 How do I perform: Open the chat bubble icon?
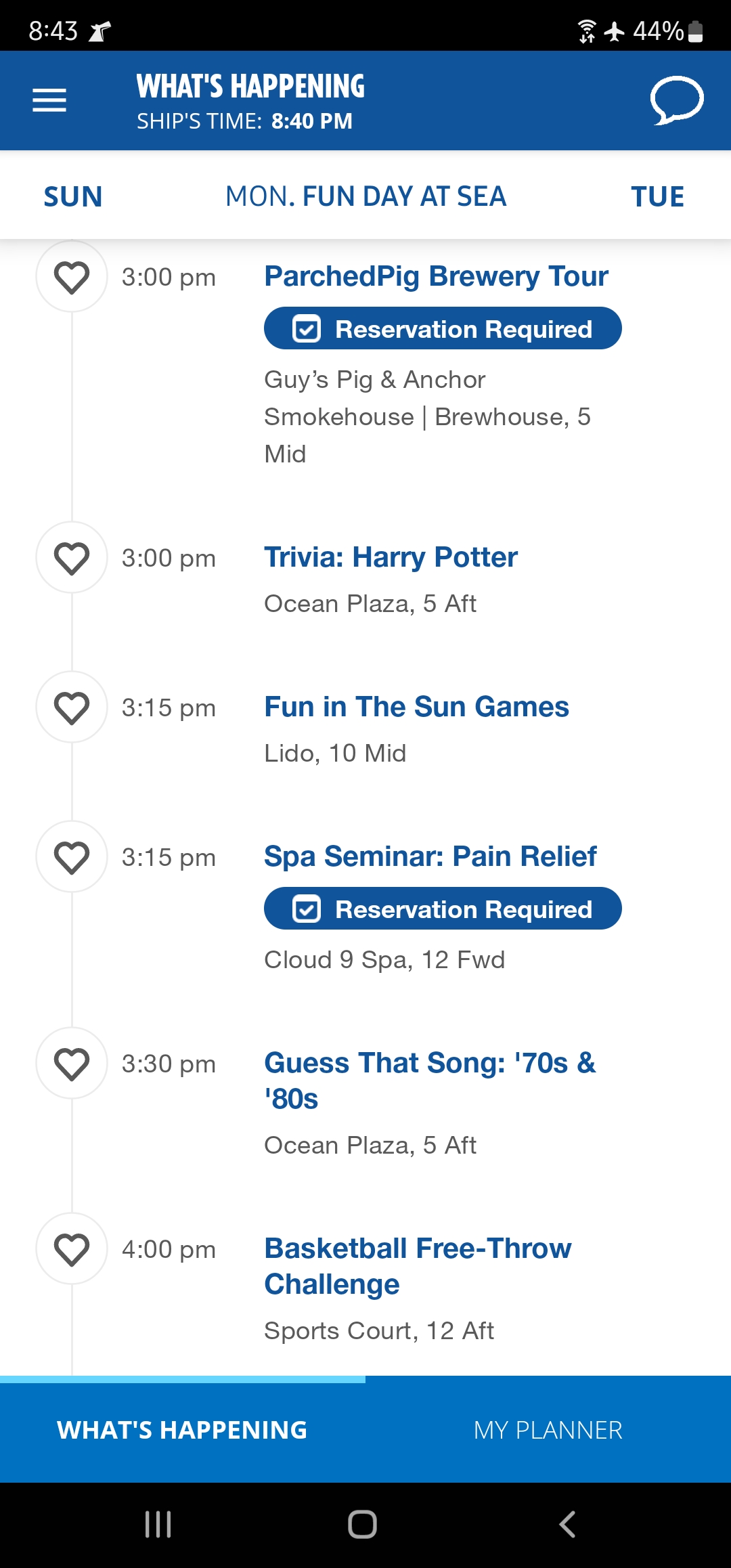[676, 100]
